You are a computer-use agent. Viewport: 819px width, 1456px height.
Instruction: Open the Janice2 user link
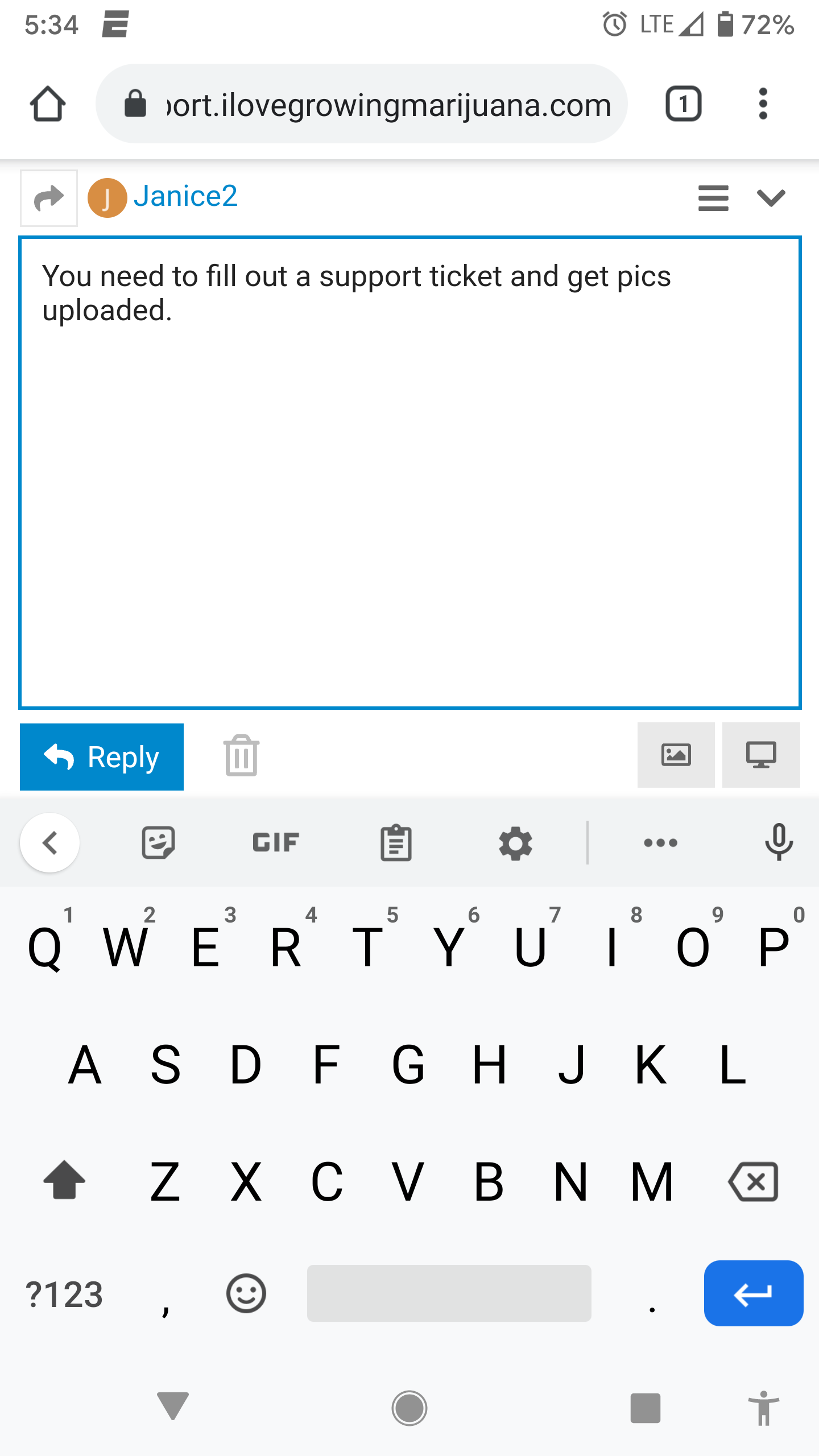[x=185, y=196]
